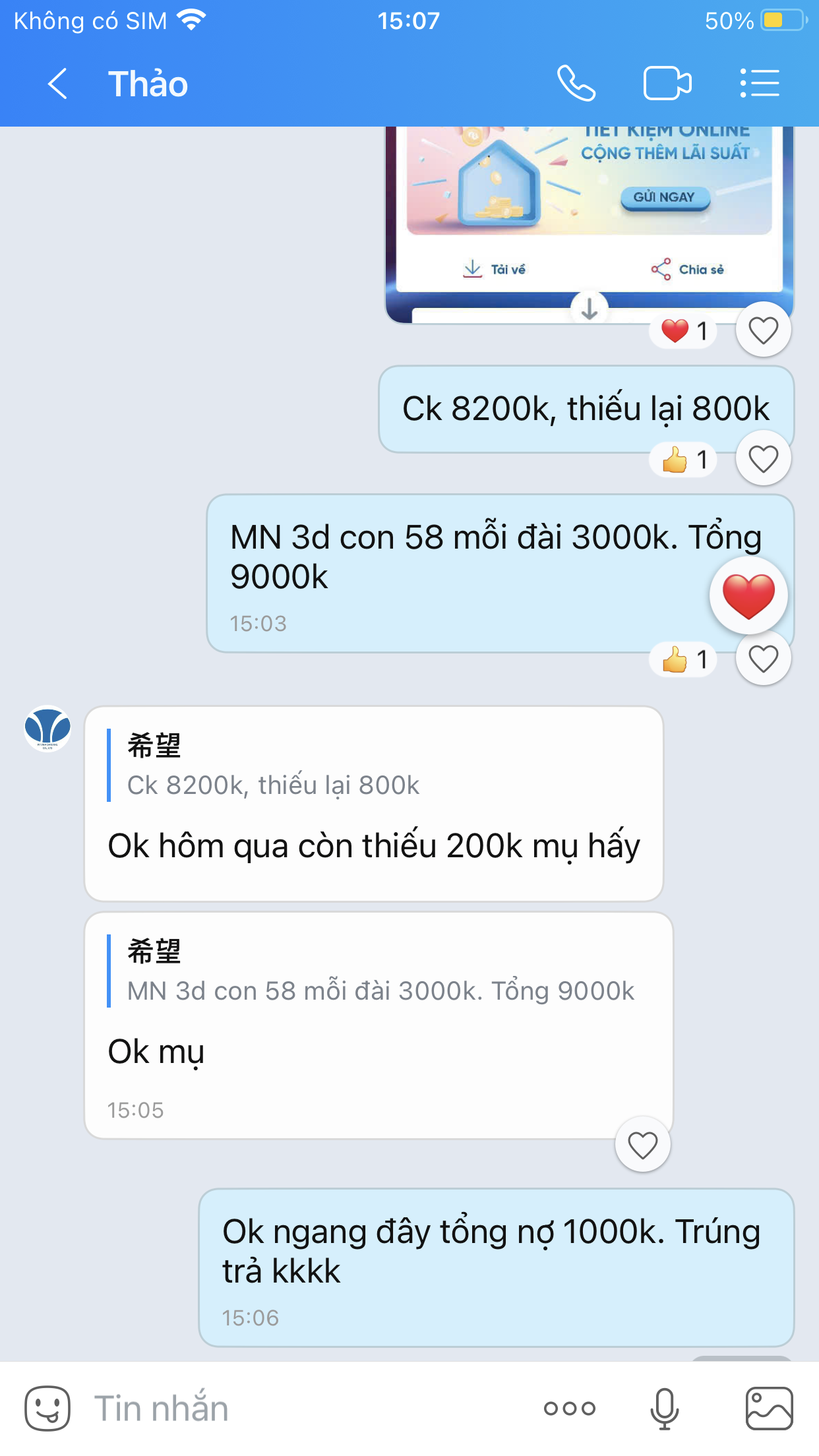Screen dimensions: 819x1456
Task: View the heart reaction count on the image
Action: (x=684, y=330)
